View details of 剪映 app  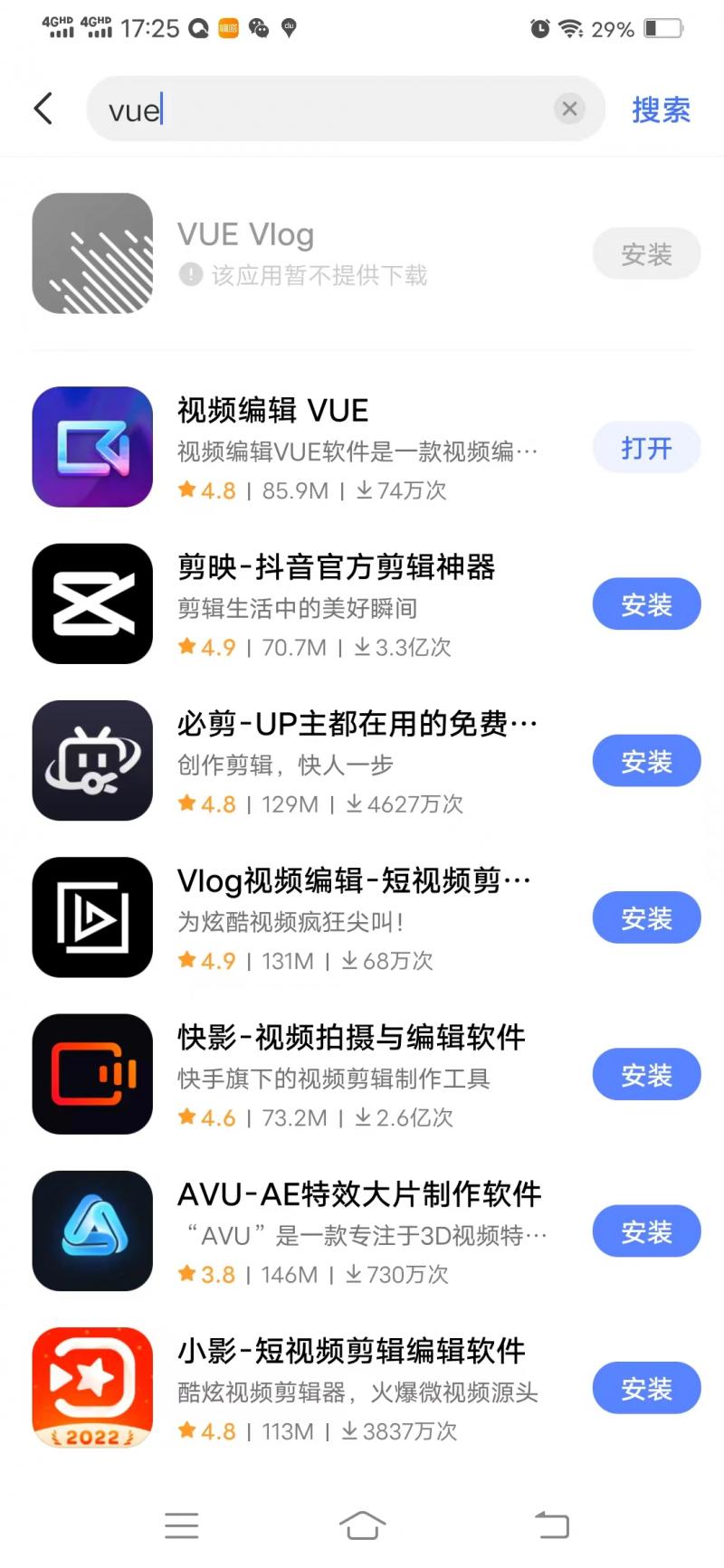[336, 568]
